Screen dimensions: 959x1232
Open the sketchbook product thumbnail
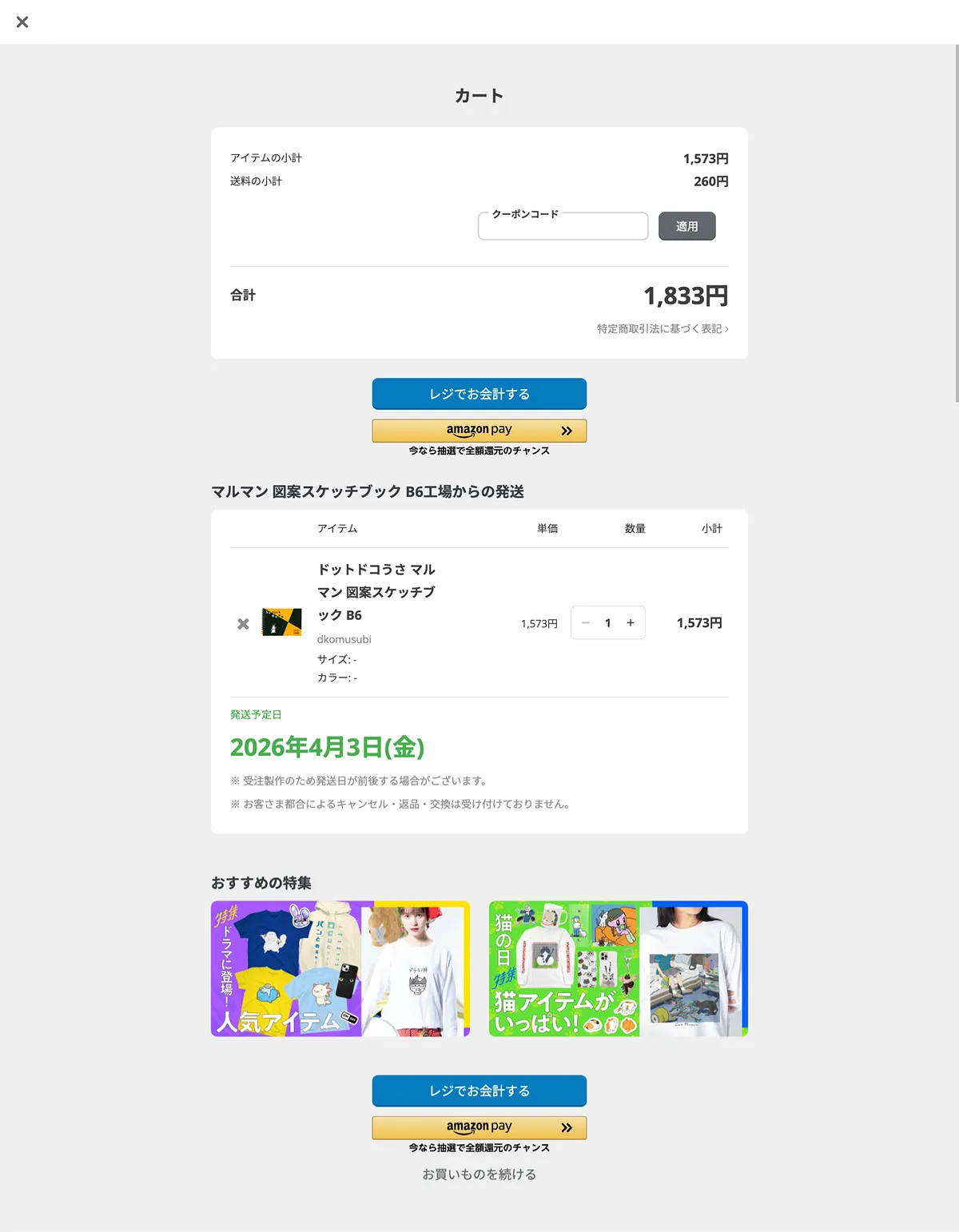(x=281, y=622)
